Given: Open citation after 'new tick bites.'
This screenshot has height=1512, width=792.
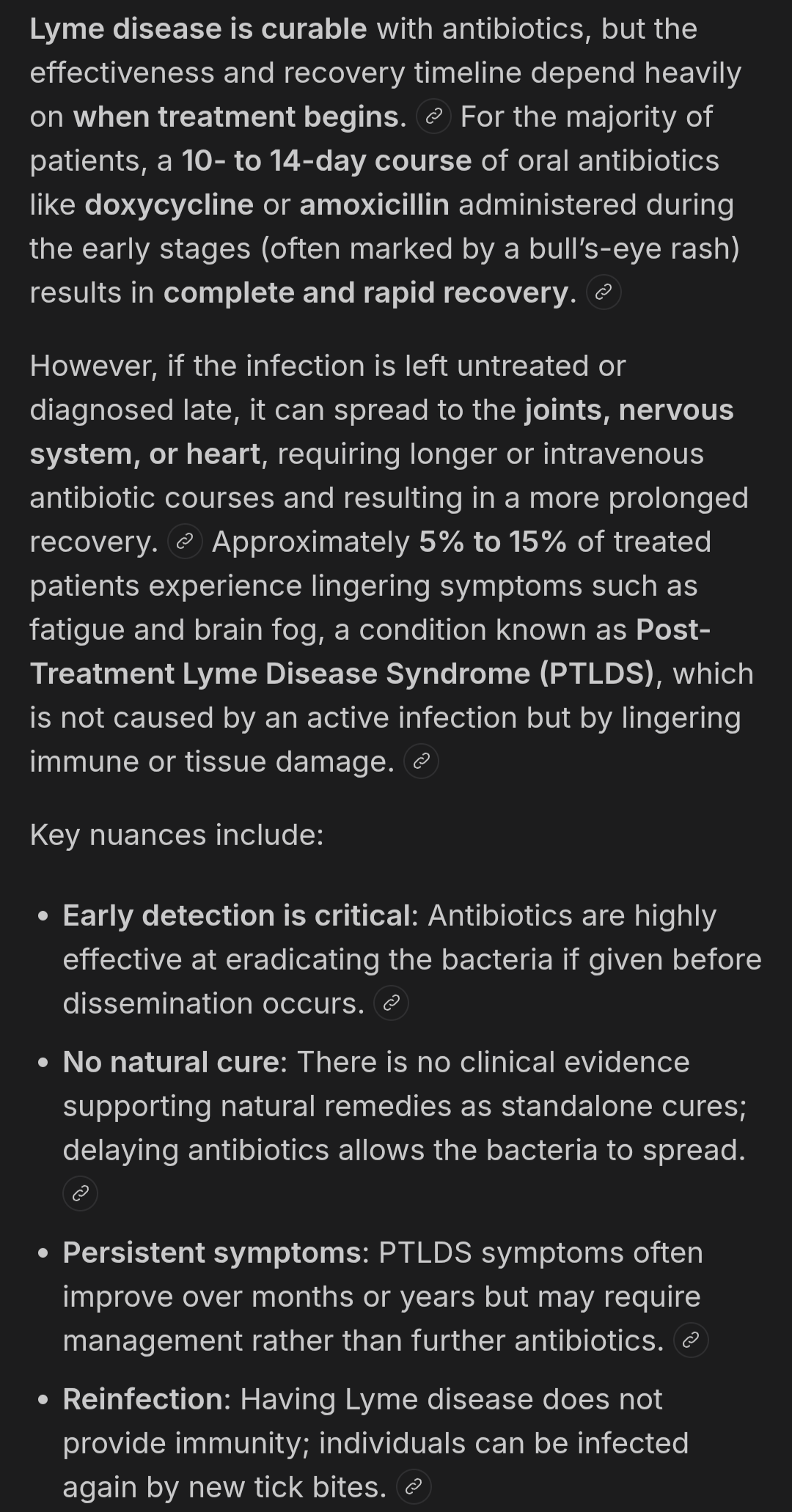Looking at the screenshot, I should (x=414, y=1487).
